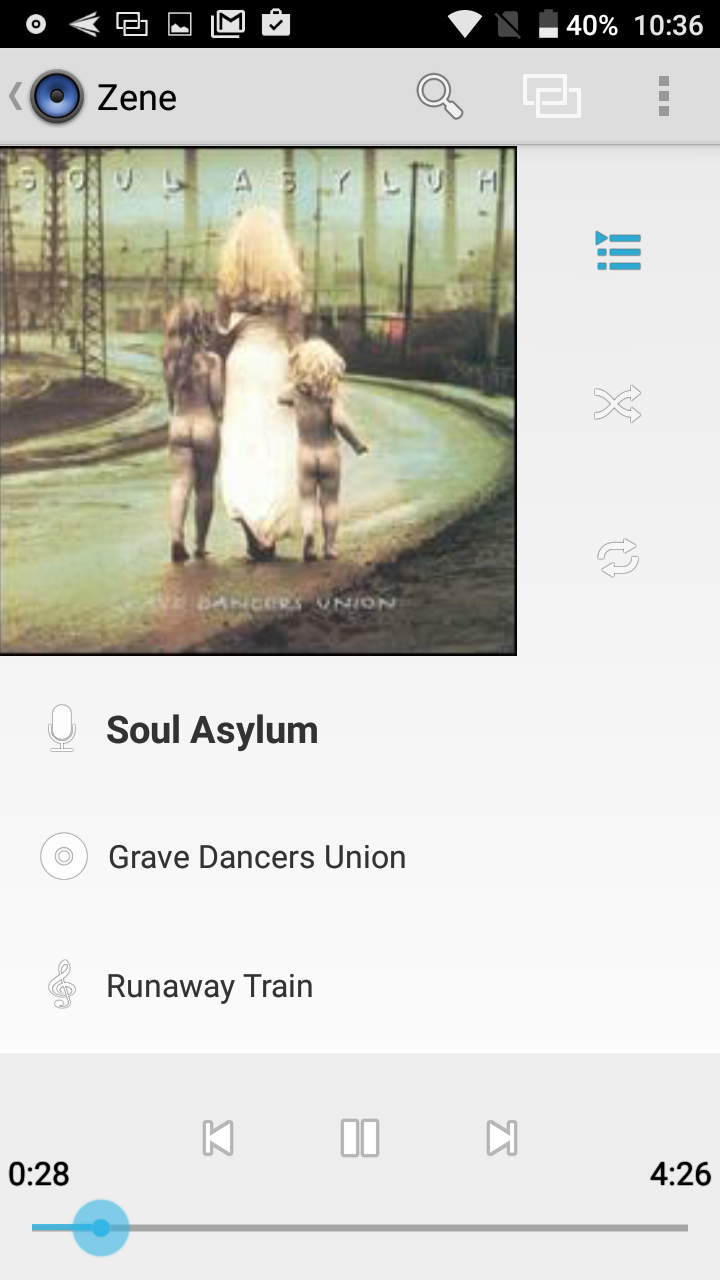Select the Runaway Train track row
Viewport: 720px width, 1280px height.
point(360,986)
